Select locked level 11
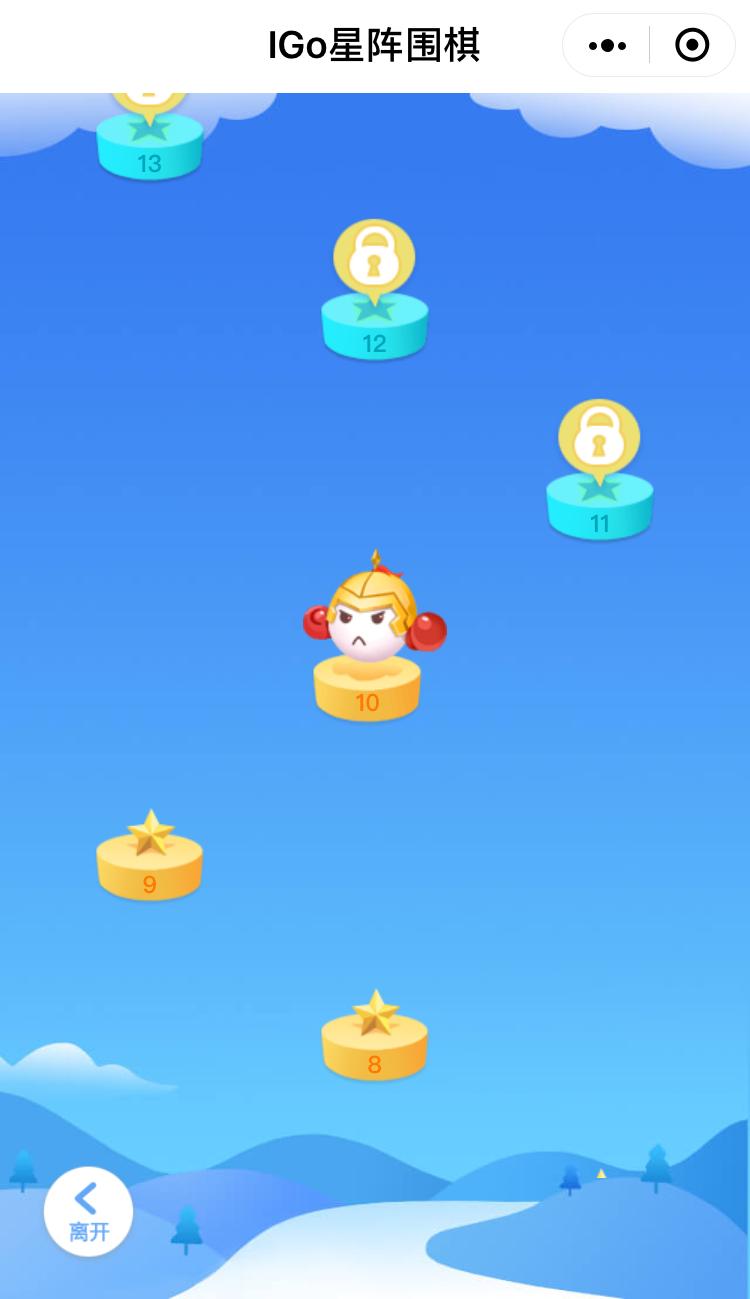Viewport: 750px width, 1299px height. tap(599, 505)
